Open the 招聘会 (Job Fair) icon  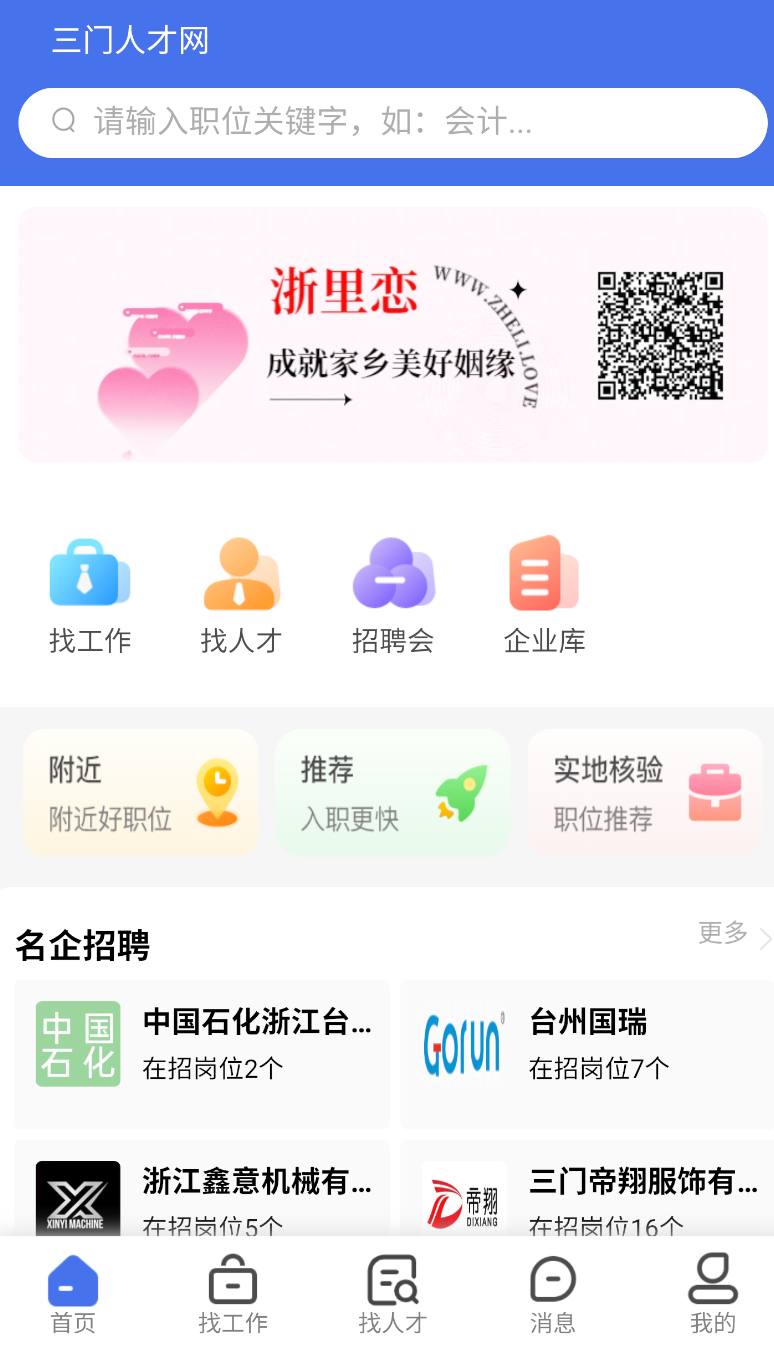[392, 572]
